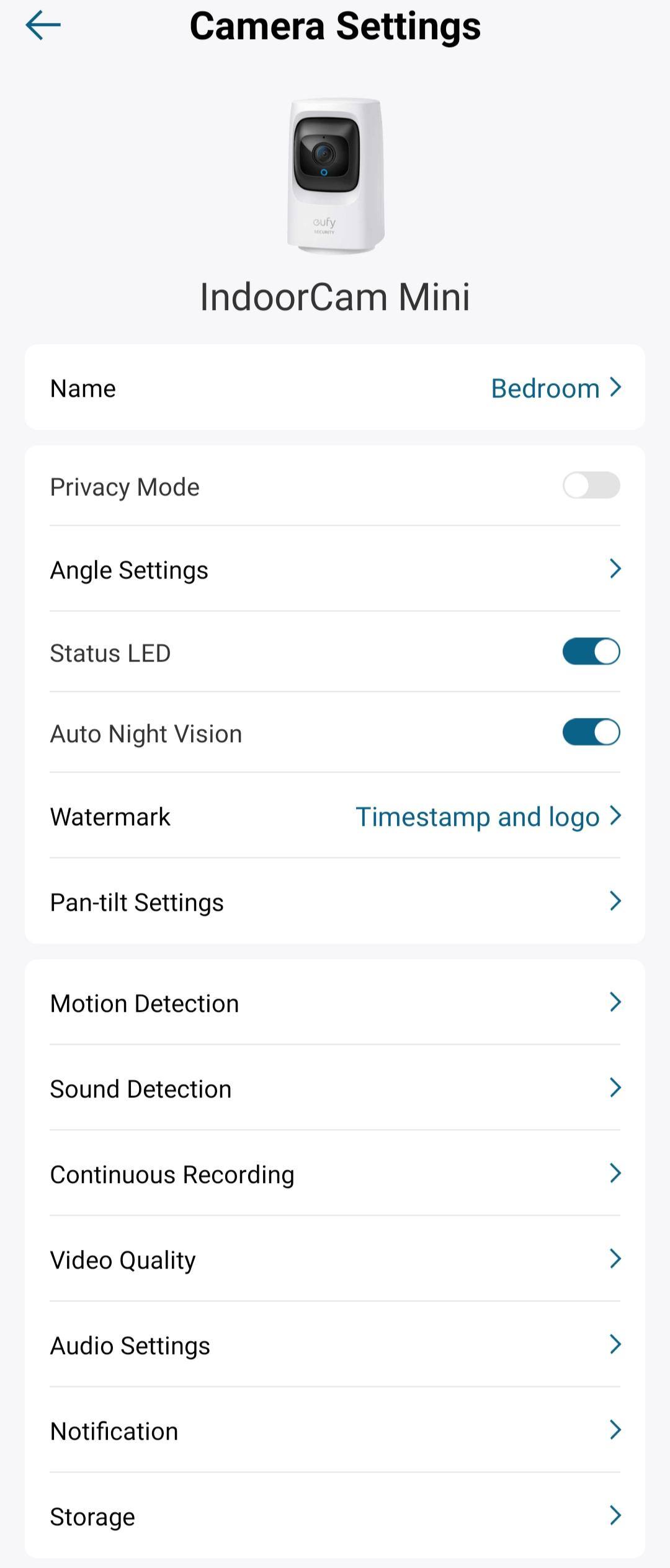This screenshot has height=1568, width=670.
Task: Select Video Quality row
Action: (335, 1260)
